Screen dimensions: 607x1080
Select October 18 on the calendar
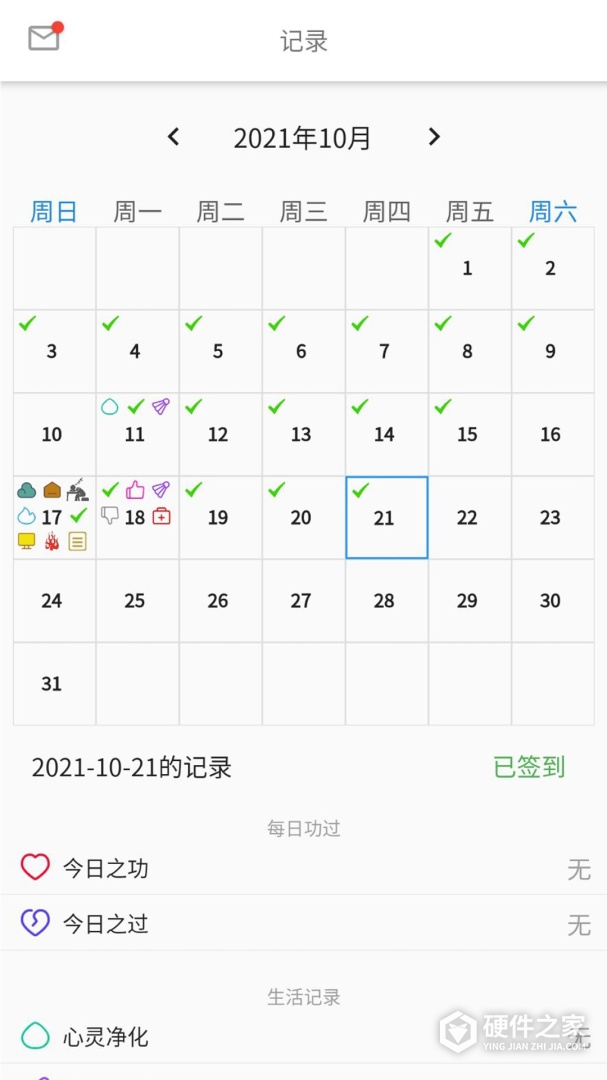[137, 517]
